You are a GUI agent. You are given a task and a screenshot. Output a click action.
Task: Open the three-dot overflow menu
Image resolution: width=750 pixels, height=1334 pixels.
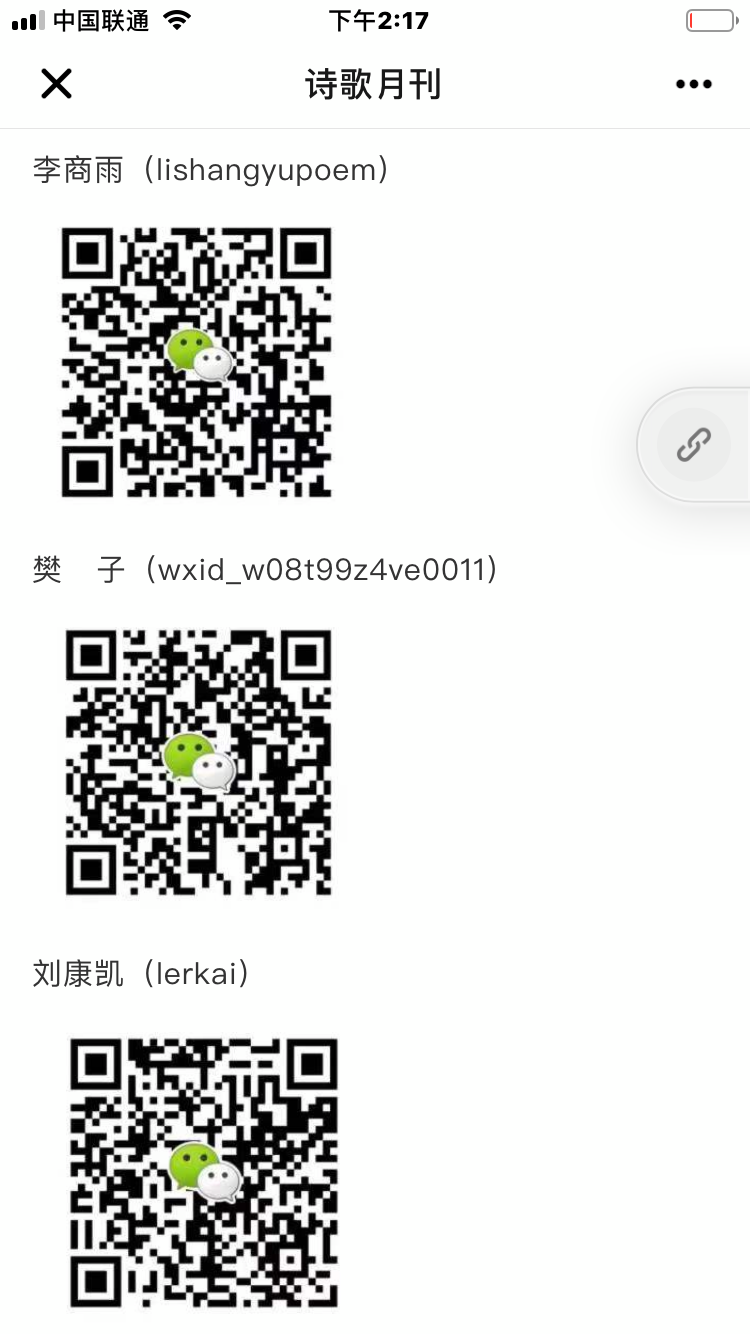click(x=693, y=85)
